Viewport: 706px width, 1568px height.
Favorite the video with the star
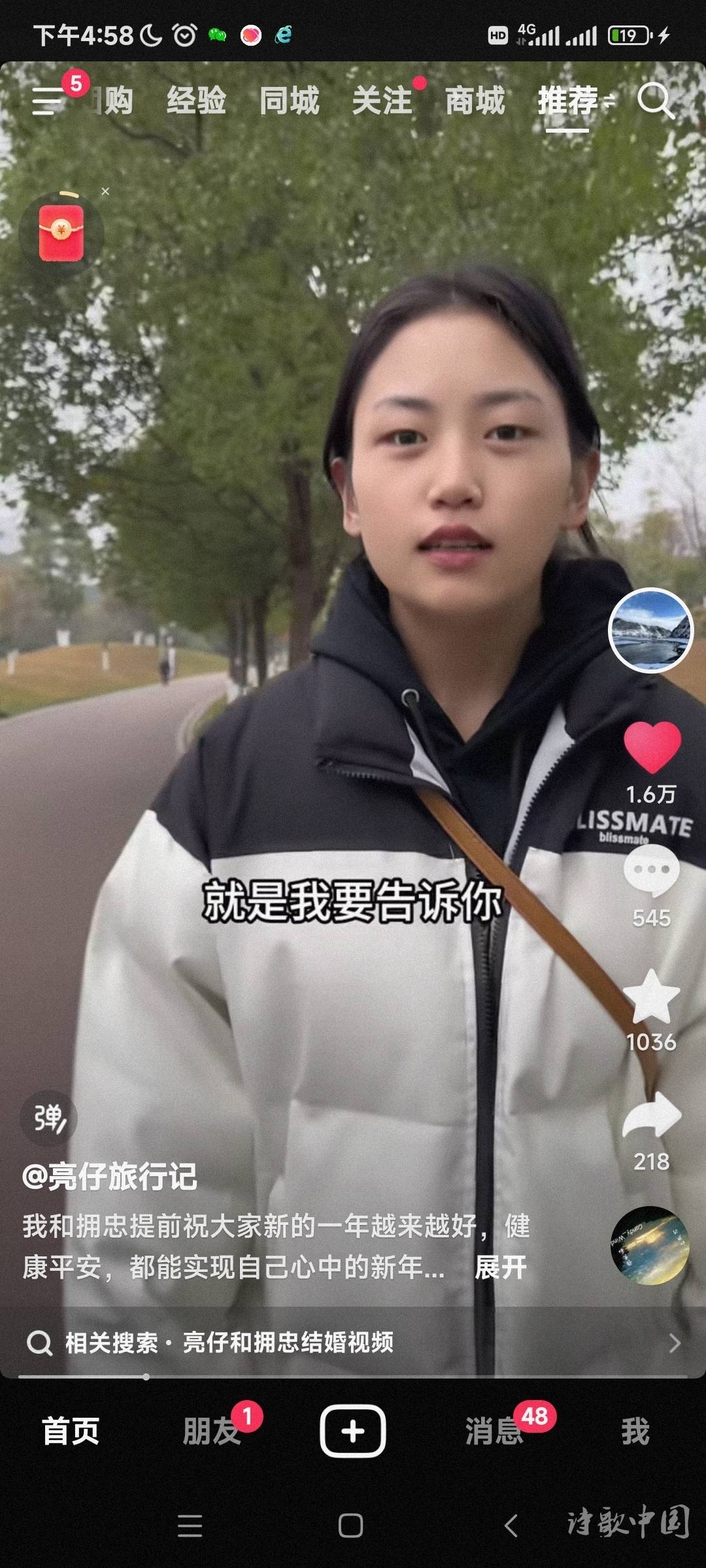point(651,997)
